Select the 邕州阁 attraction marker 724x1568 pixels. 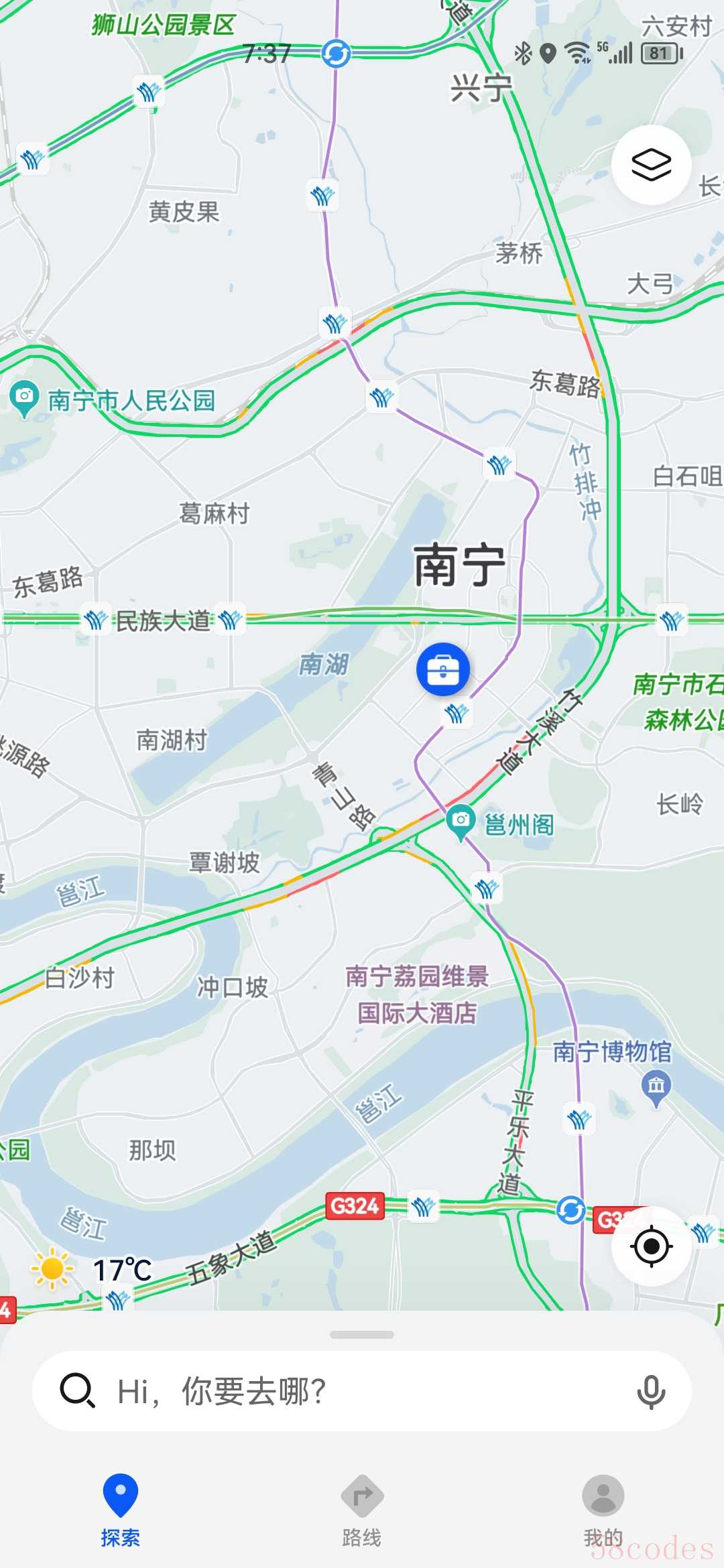coord(461,822)
